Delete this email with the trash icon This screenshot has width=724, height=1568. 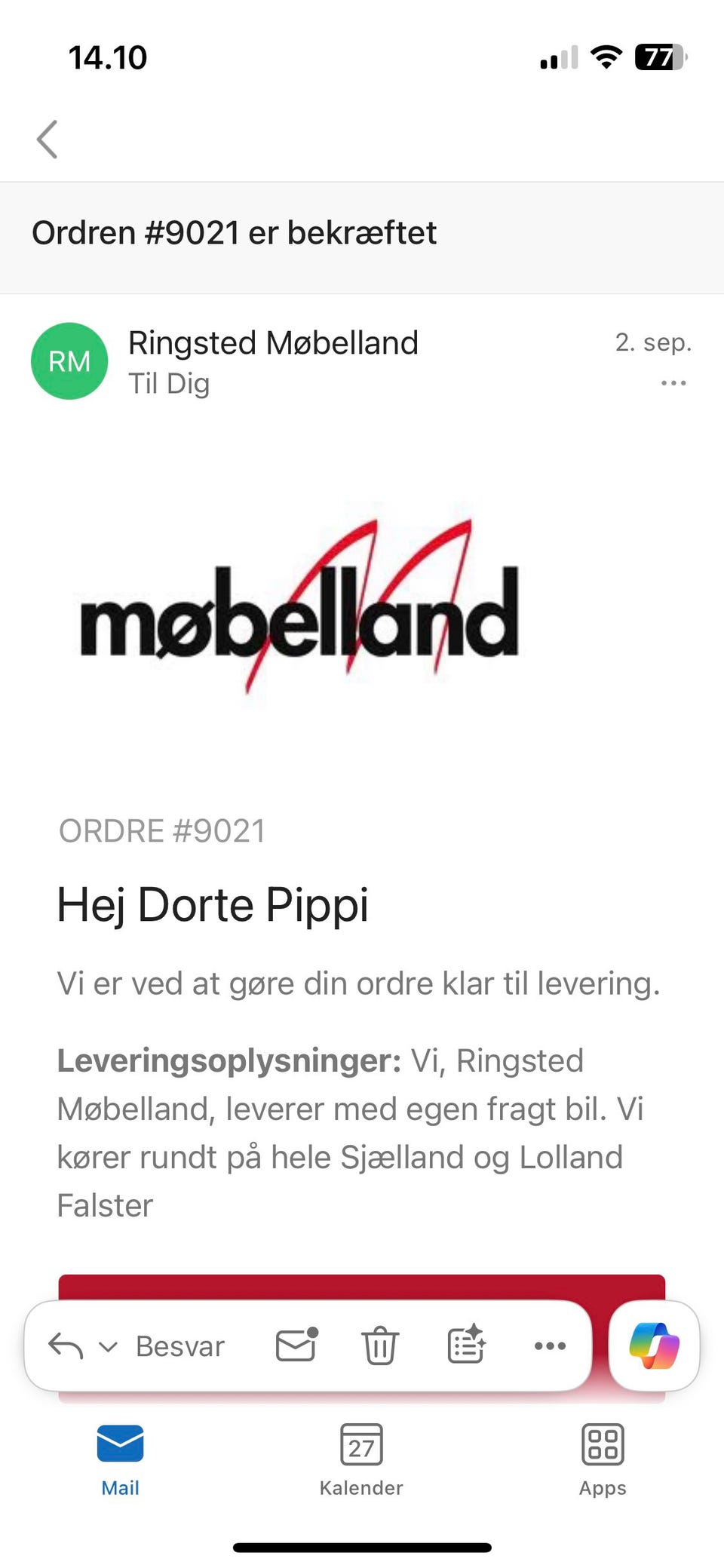pyautogui.click(x=380, y=1346)
